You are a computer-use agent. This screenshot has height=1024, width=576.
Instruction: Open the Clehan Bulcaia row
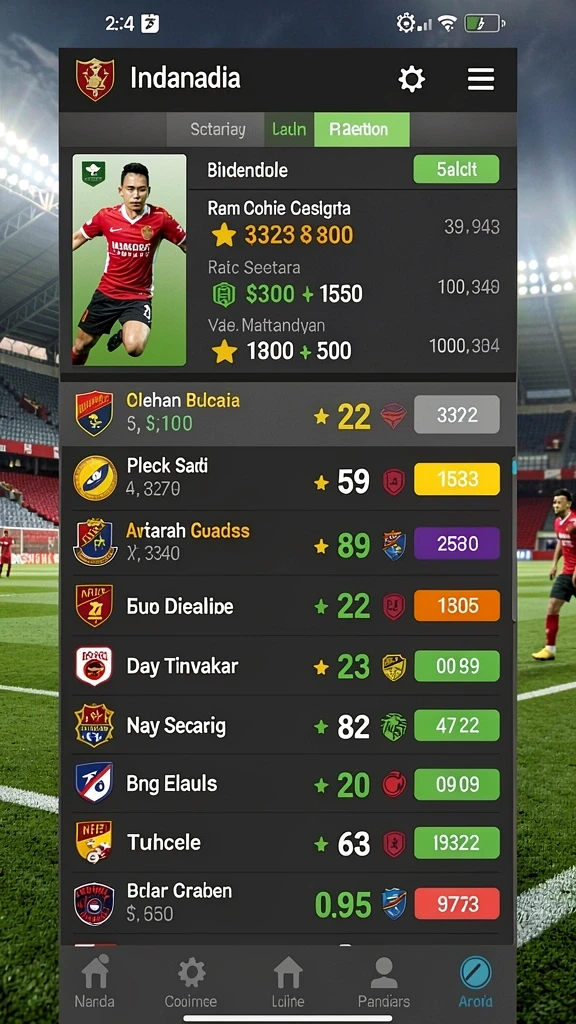pyautogui.click(x=287, y=414)
